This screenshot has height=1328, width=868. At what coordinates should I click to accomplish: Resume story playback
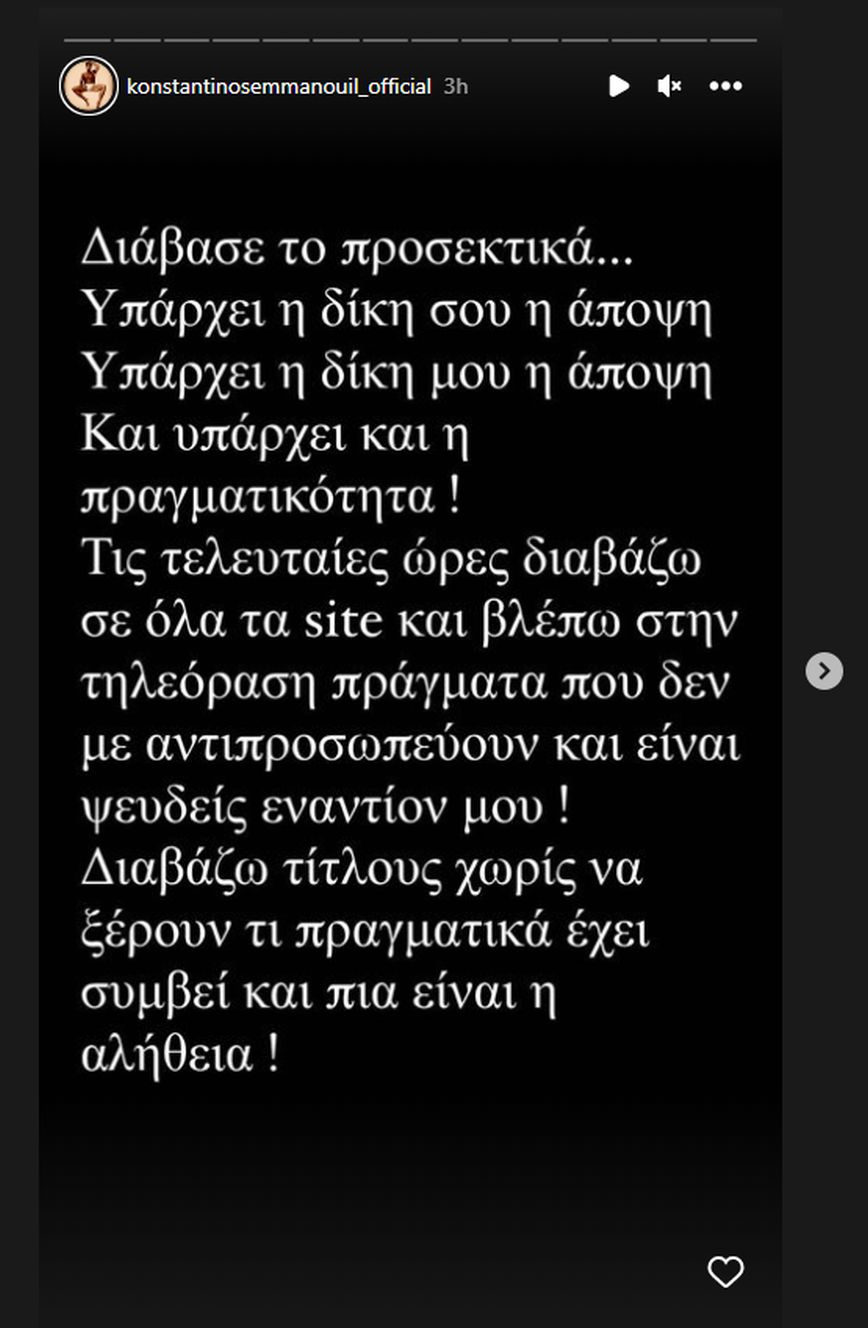point(619,86)
